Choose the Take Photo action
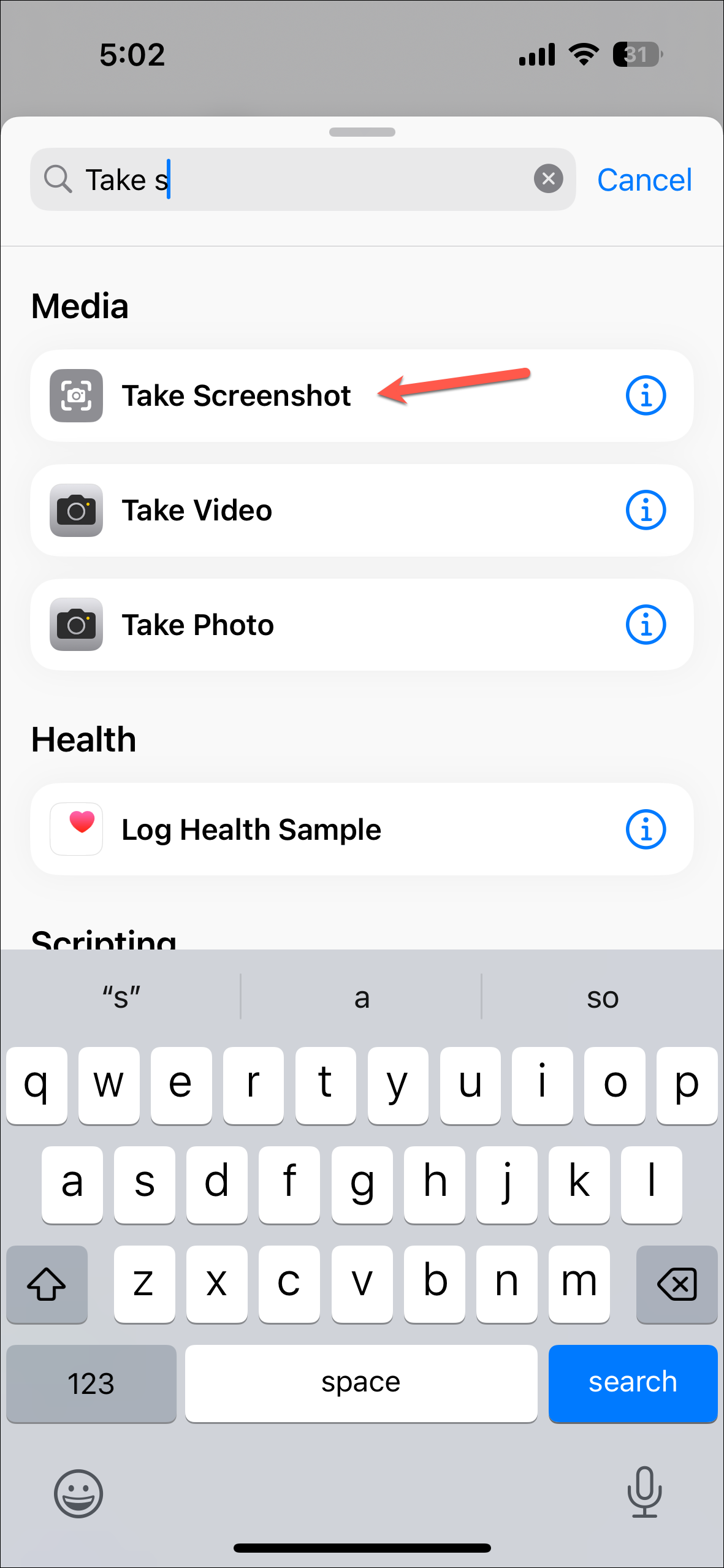The width and height of the screenshot is (724, 1568). pyautogui.click(x=197, y=625)
